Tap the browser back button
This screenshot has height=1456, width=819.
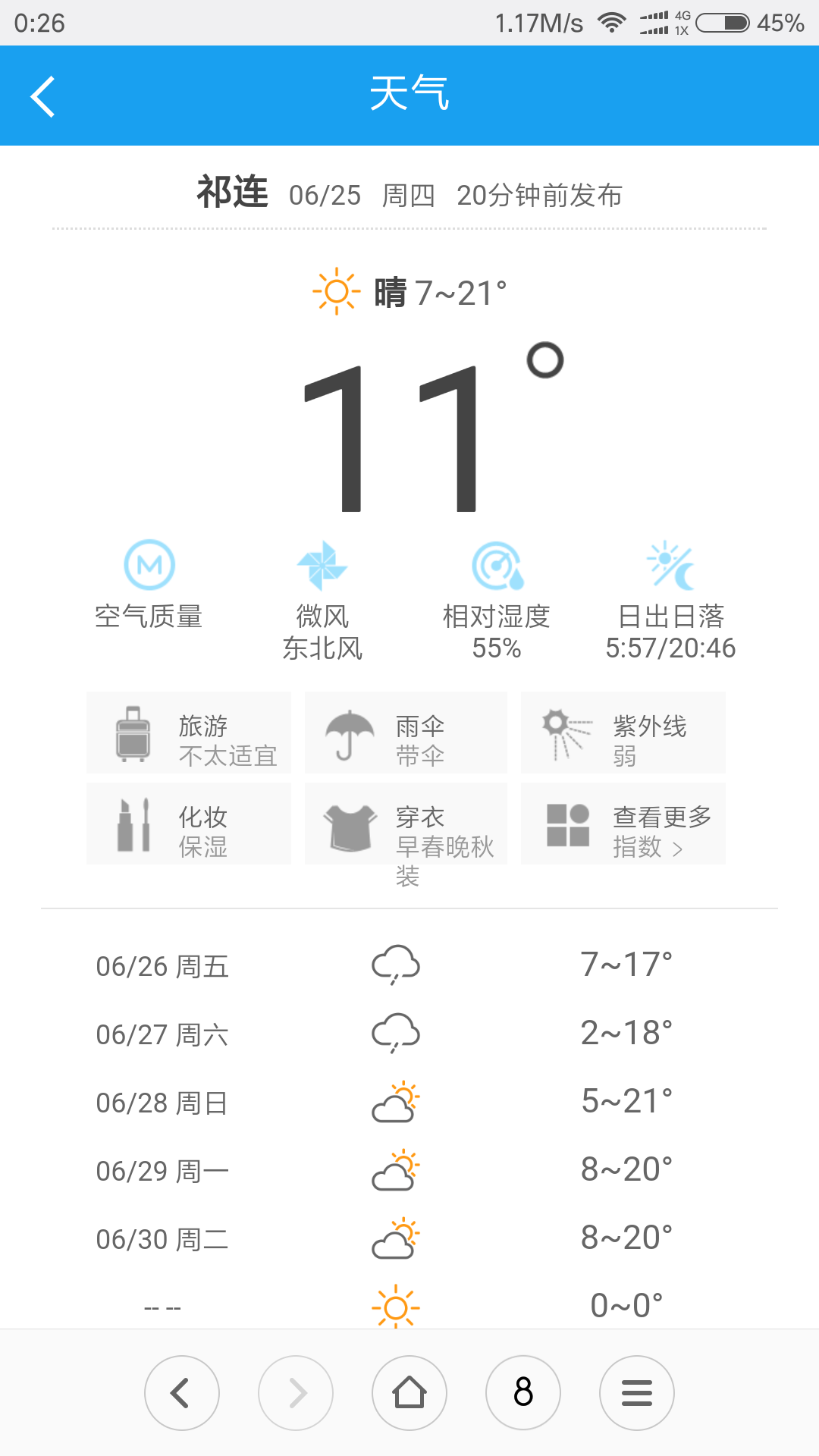[x=182, y=1393]
